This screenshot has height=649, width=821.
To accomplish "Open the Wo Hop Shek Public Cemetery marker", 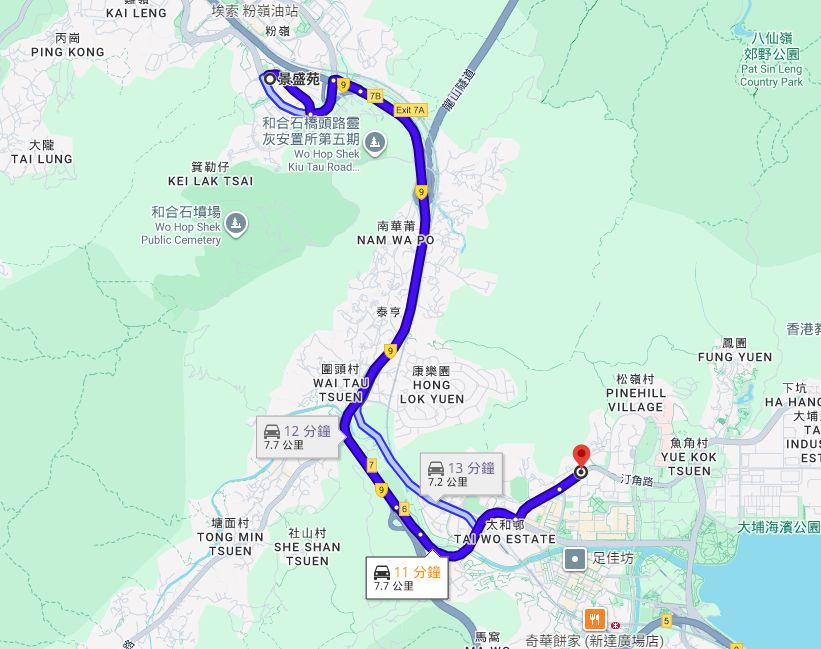I will coord(236,221).
